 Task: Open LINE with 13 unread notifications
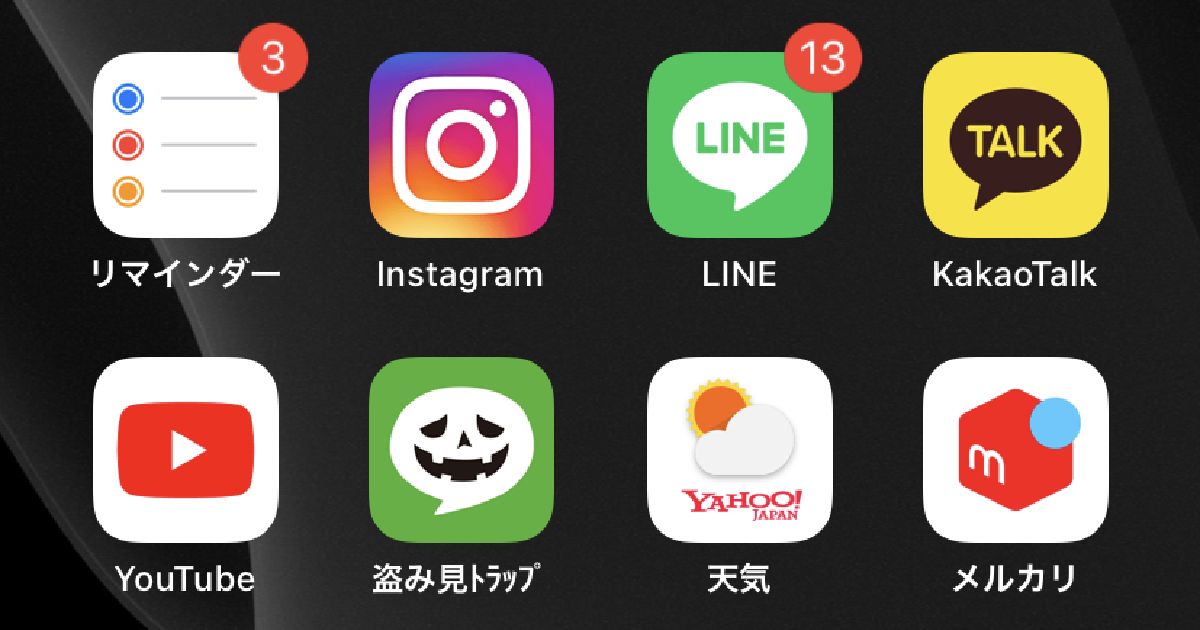click(739, 145)
